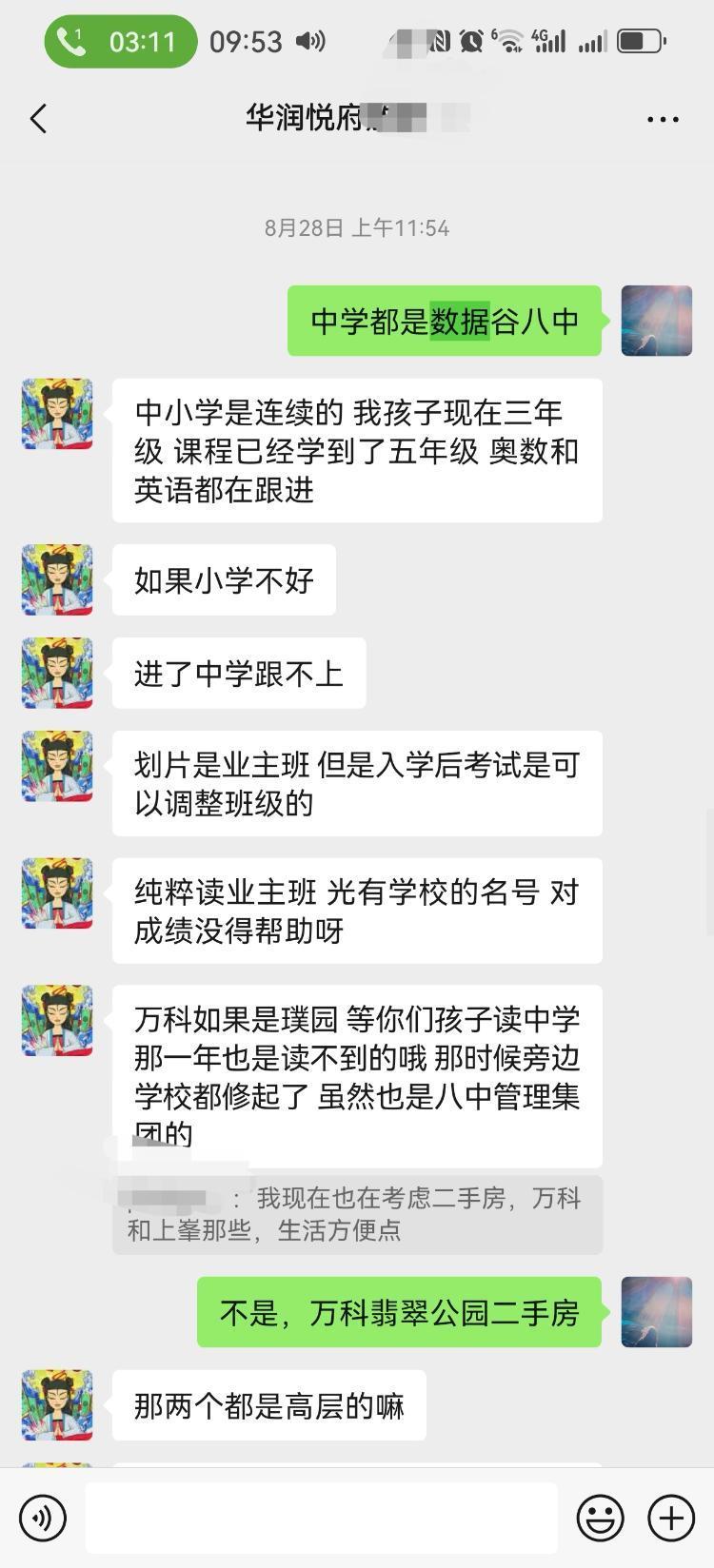Open the chat's three-dot menu
The width and height of the screenshot is (714, 1568).
(x=662, y=119)
